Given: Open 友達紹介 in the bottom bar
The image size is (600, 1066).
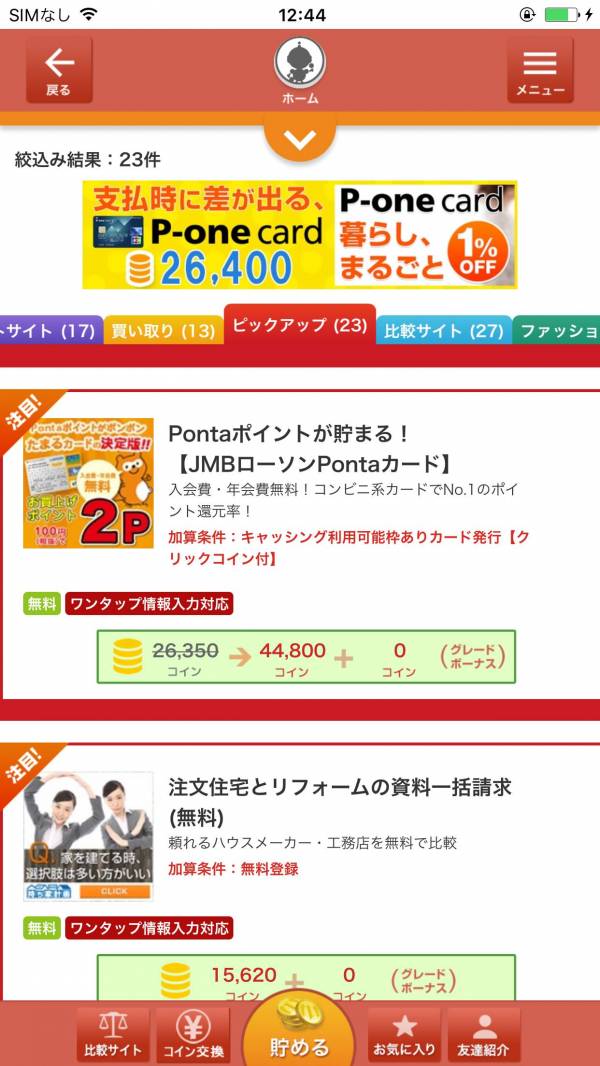Looking at the screenshot, I should tap(484, 1035).
